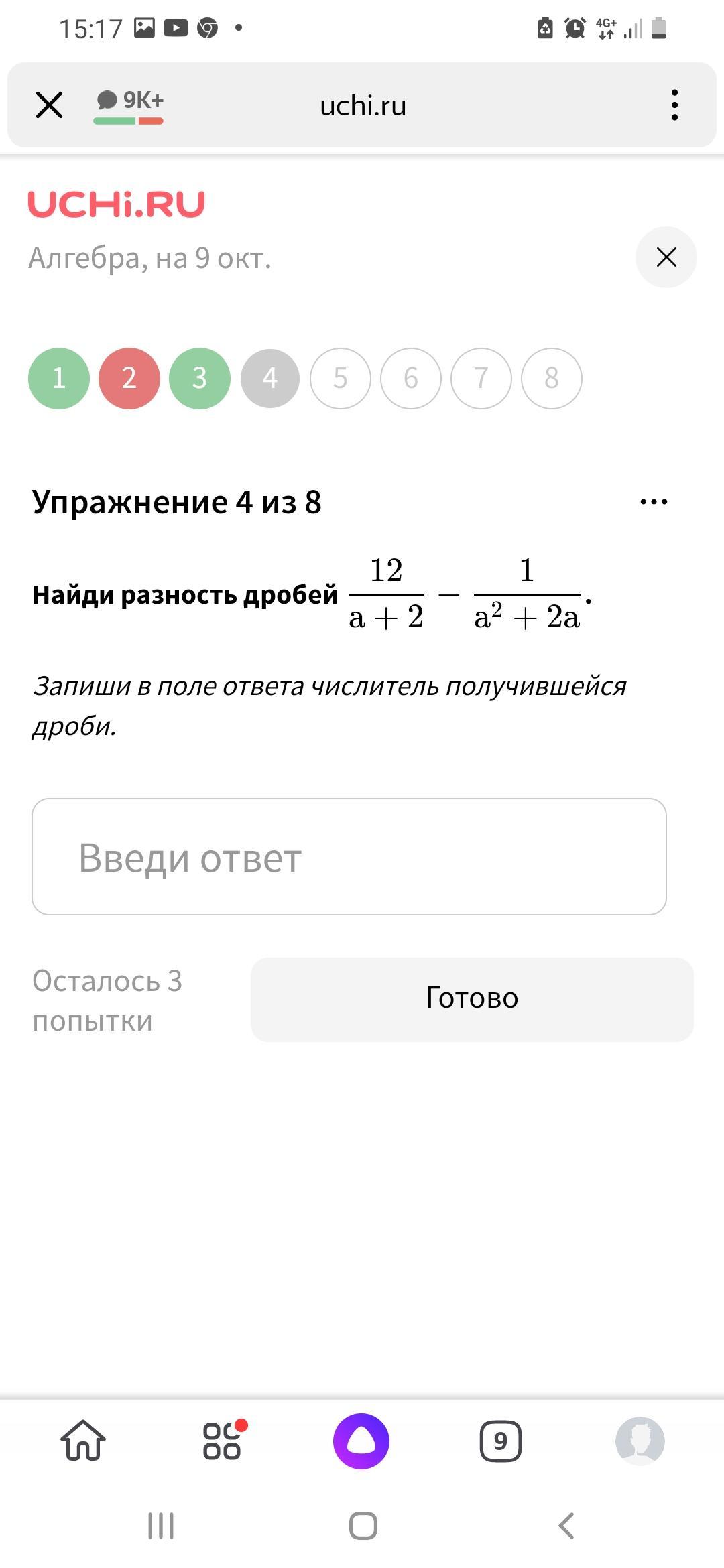Open browser home page
This screenshot has width=724, height=1568.
84,1441
